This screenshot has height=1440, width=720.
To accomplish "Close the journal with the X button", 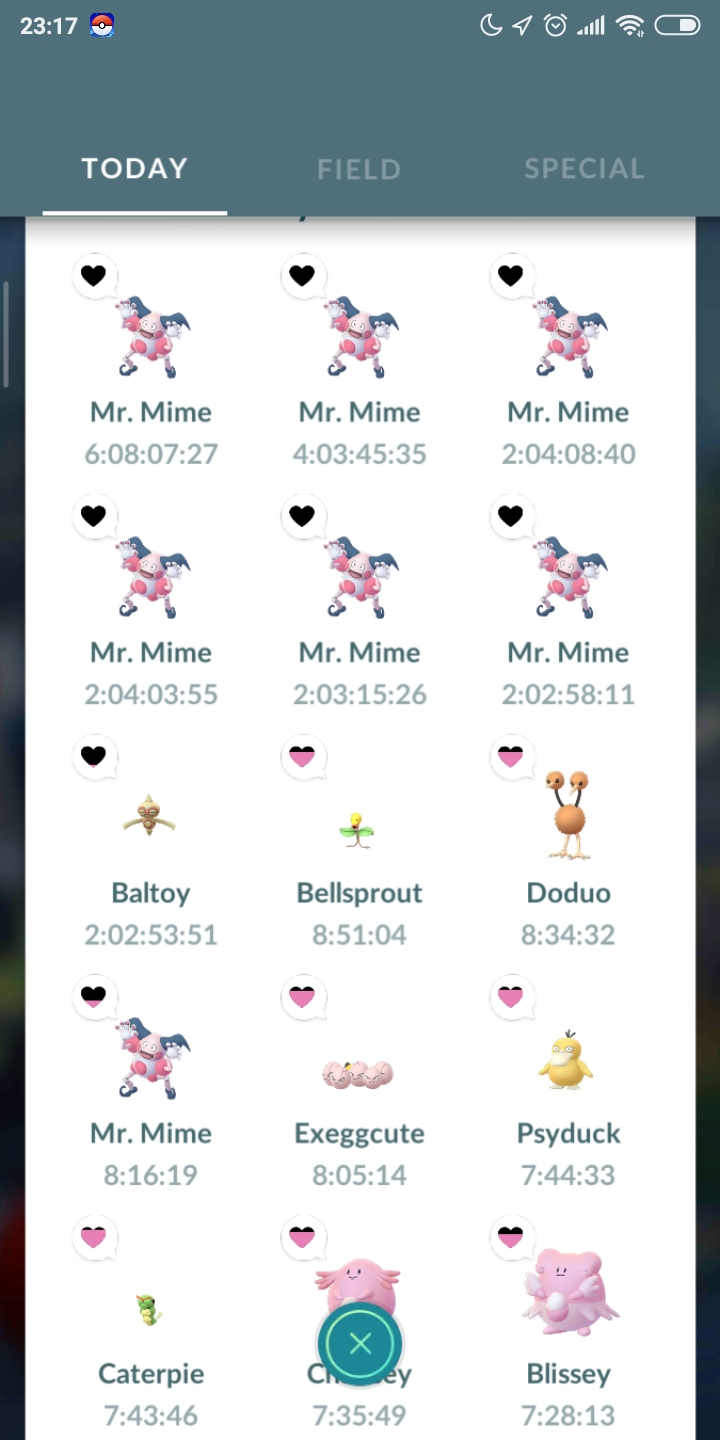I will coord(360,1343).
